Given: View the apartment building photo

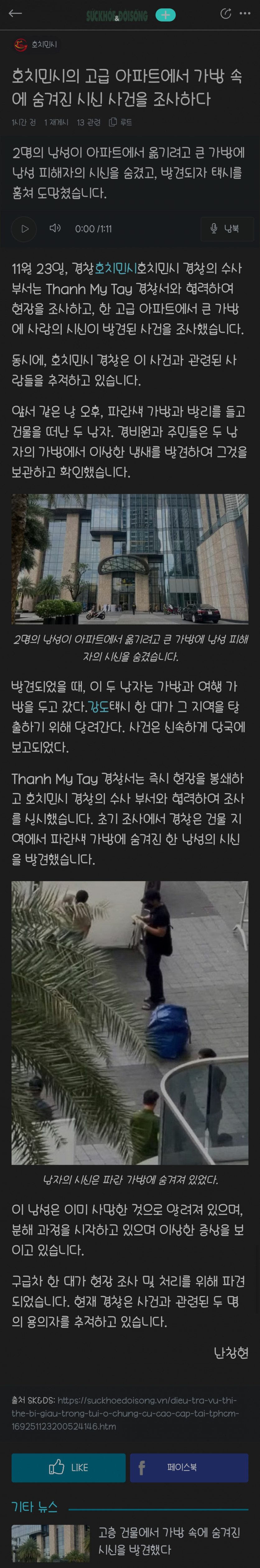Looking at the screenshot, I should 130,558.
